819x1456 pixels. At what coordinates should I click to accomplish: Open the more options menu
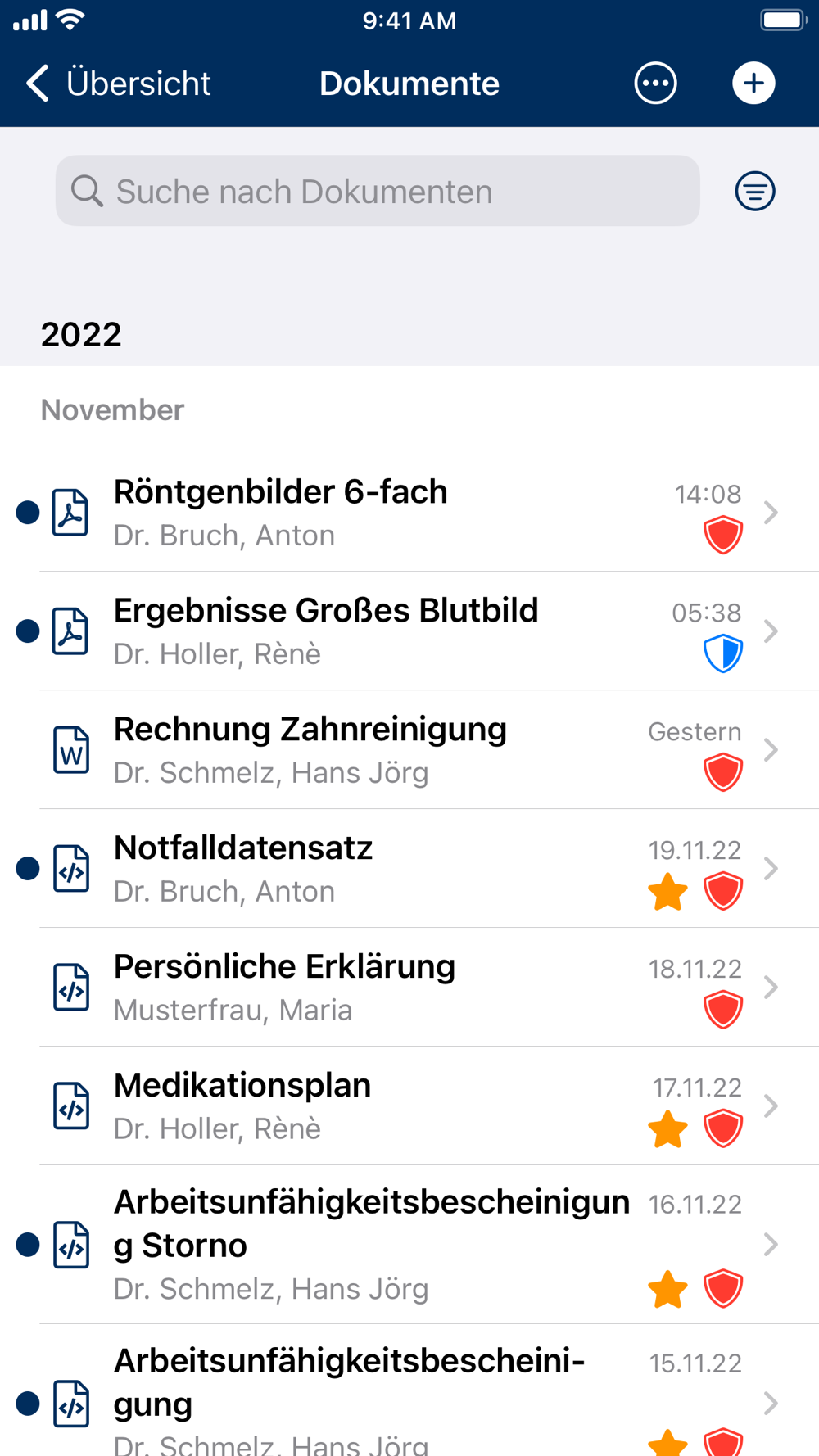(655, 84)
